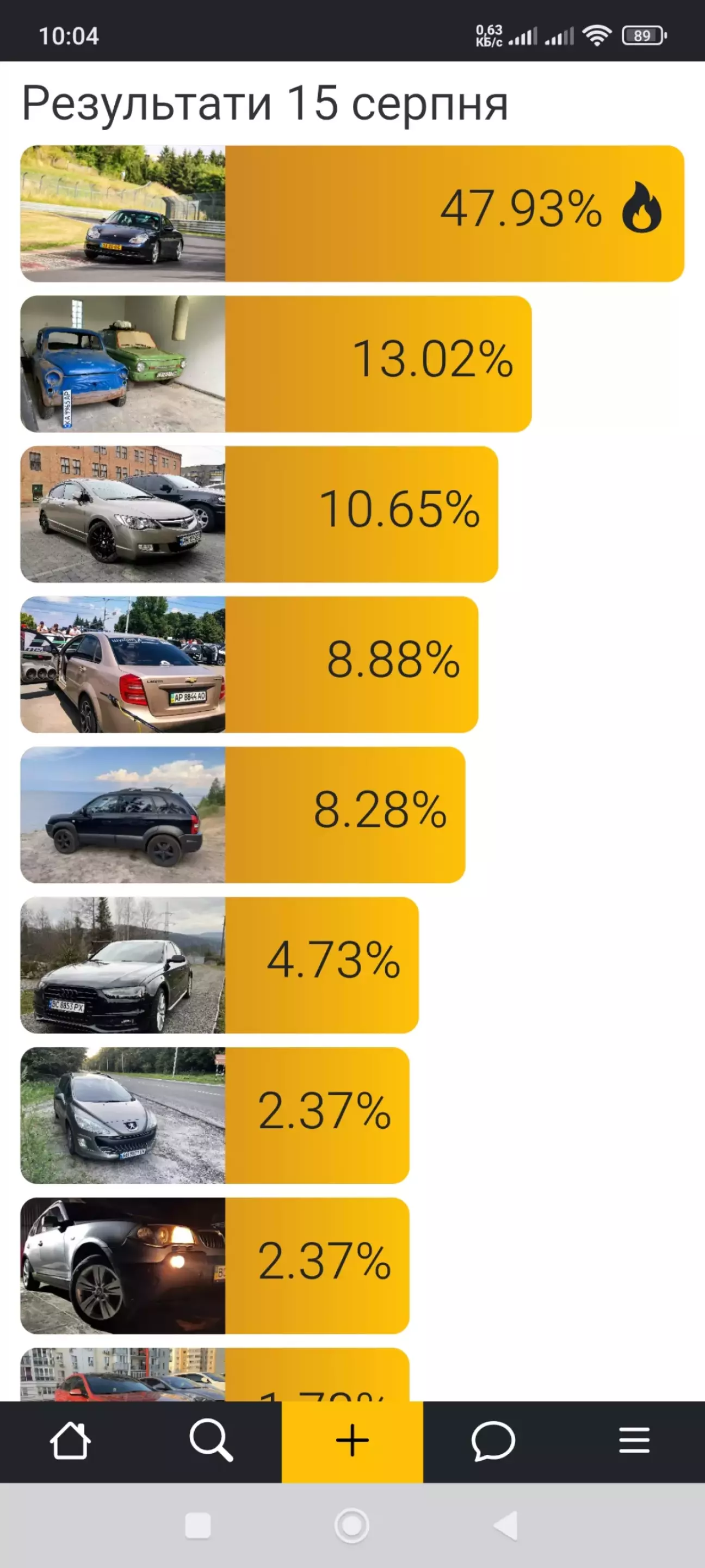Open the search tab
Screen dimensions: 705x1568
tap(211, 1441)
